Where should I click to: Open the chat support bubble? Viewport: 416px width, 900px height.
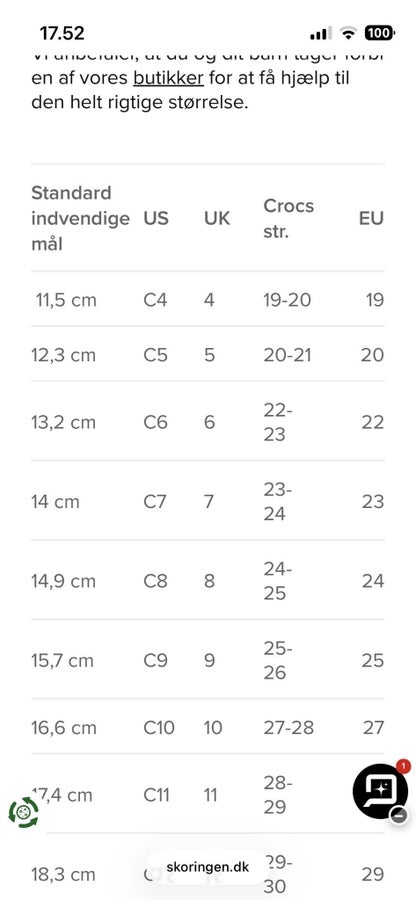pos(380,791)
